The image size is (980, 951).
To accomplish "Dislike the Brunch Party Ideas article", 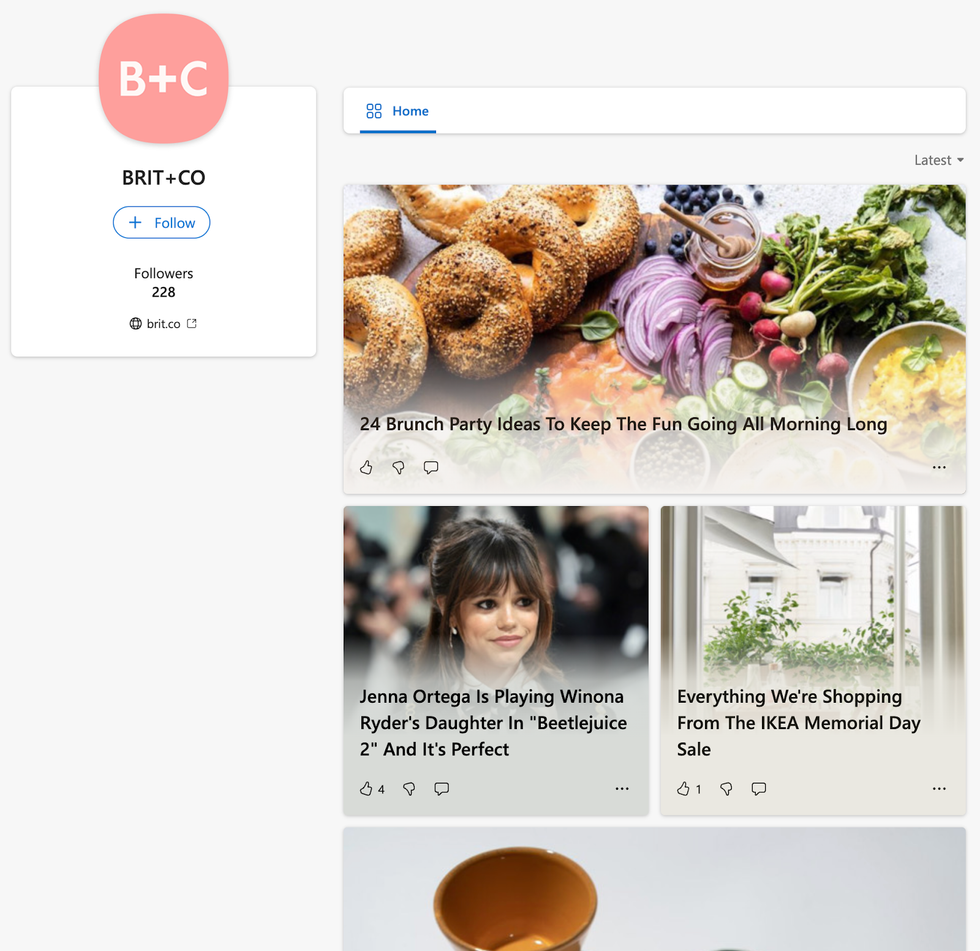I will pyautogui.click(x=398, y=467).
